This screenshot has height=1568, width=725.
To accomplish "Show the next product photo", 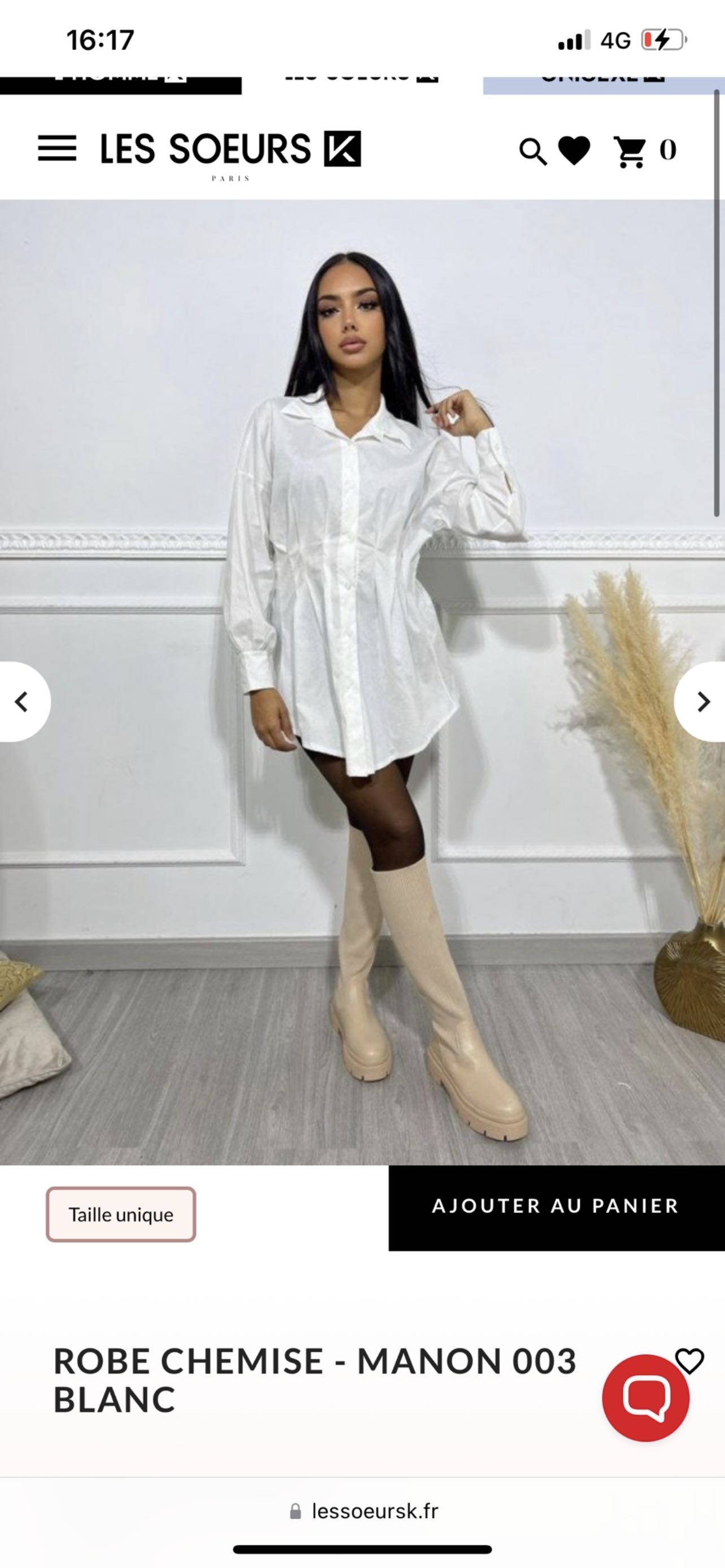I will point(702,702).
